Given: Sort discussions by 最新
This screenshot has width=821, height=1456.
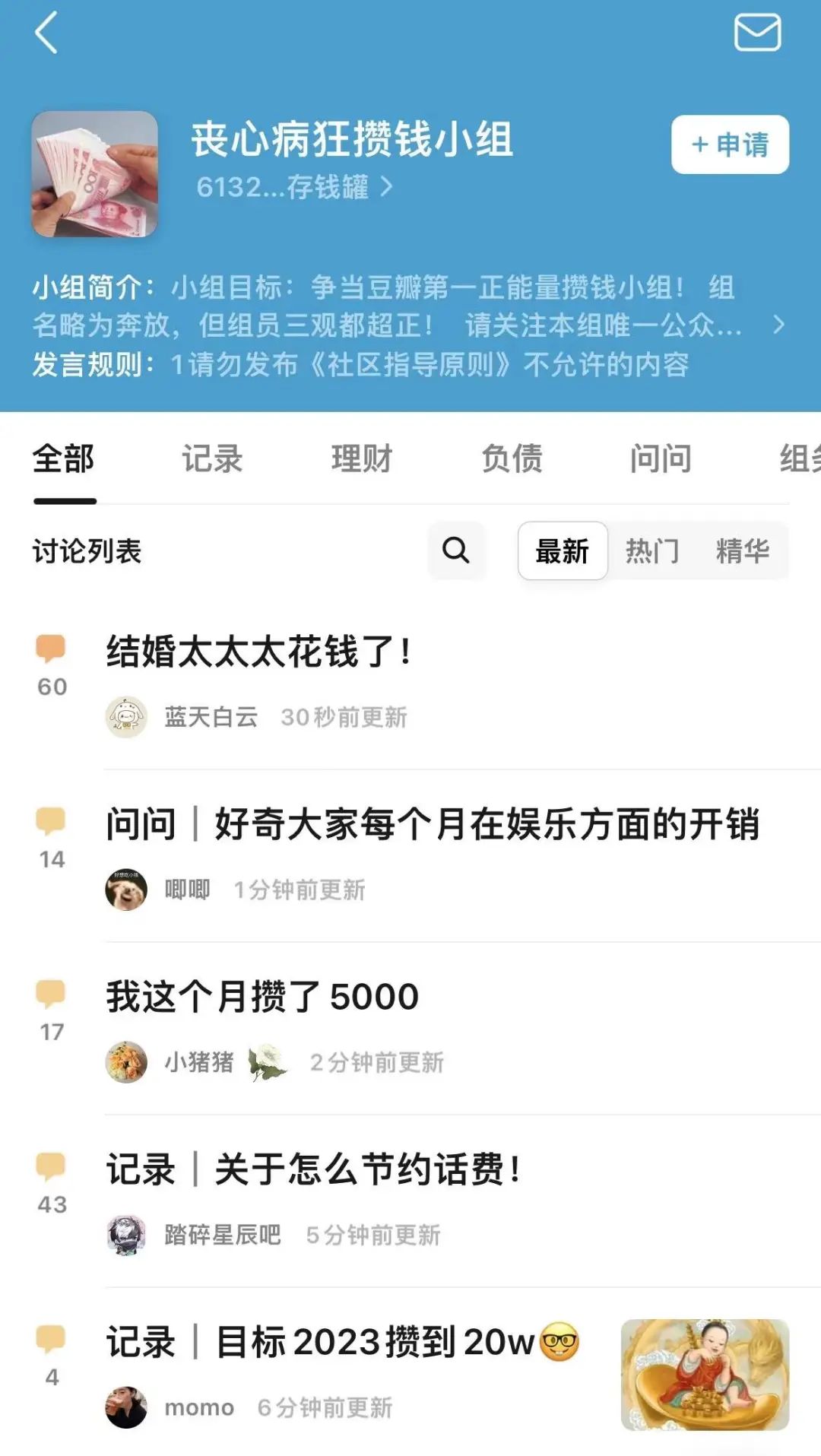Looking at the screenshot, I should click(563, 551).
